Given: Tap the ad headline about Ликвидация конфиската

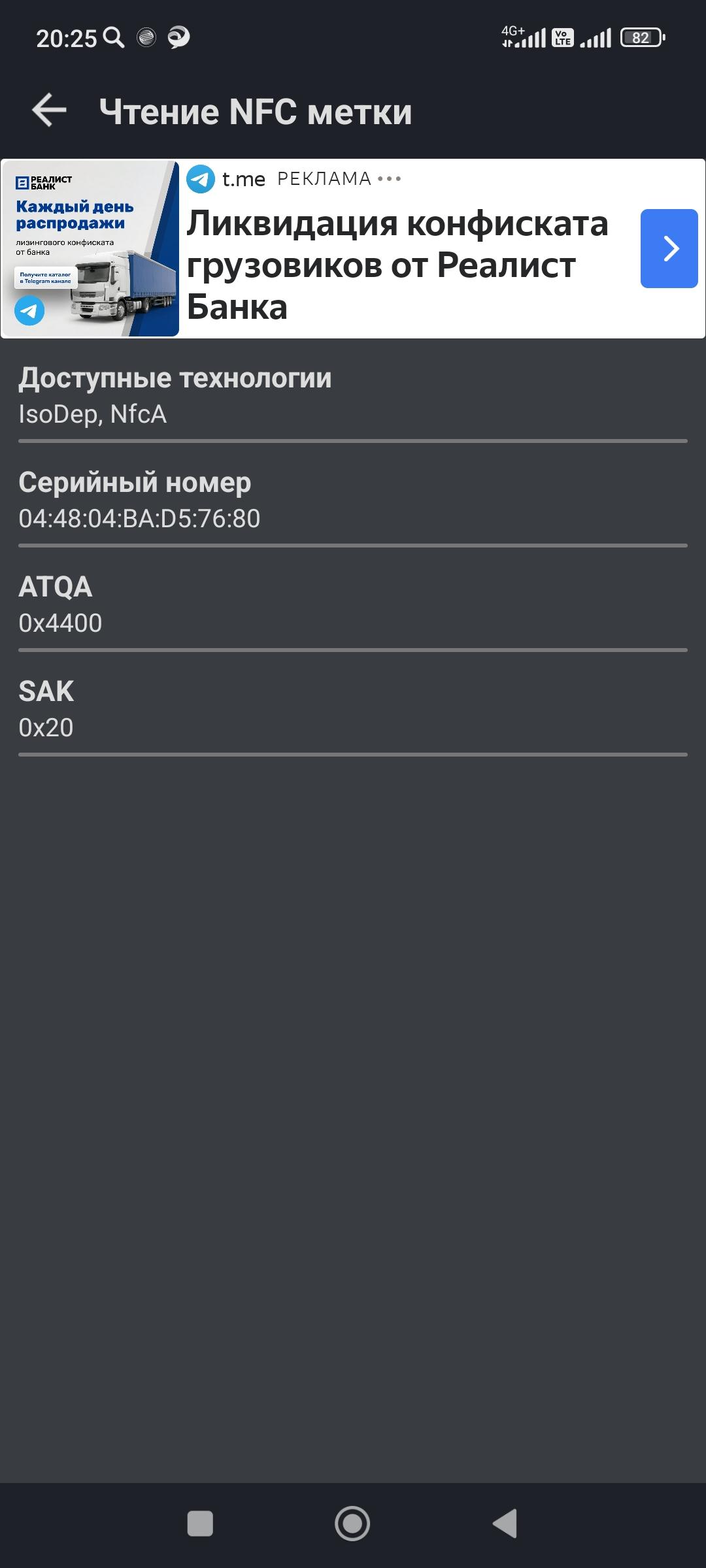Looking at the screenshot, I should [x=397, y=265].
